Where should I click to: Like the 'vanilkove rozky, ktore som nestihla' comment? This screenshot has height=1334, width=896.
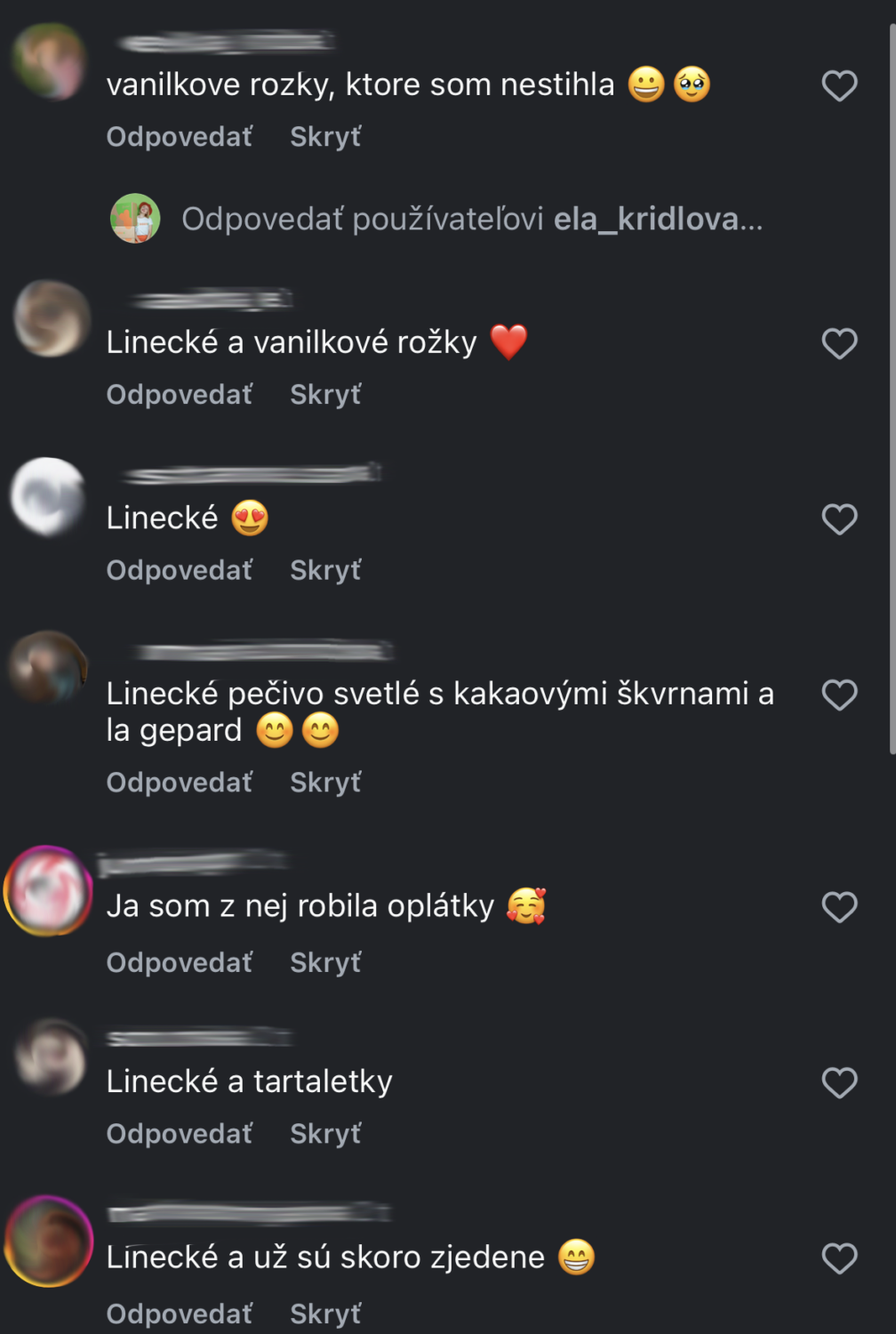(x=839, y=86)
